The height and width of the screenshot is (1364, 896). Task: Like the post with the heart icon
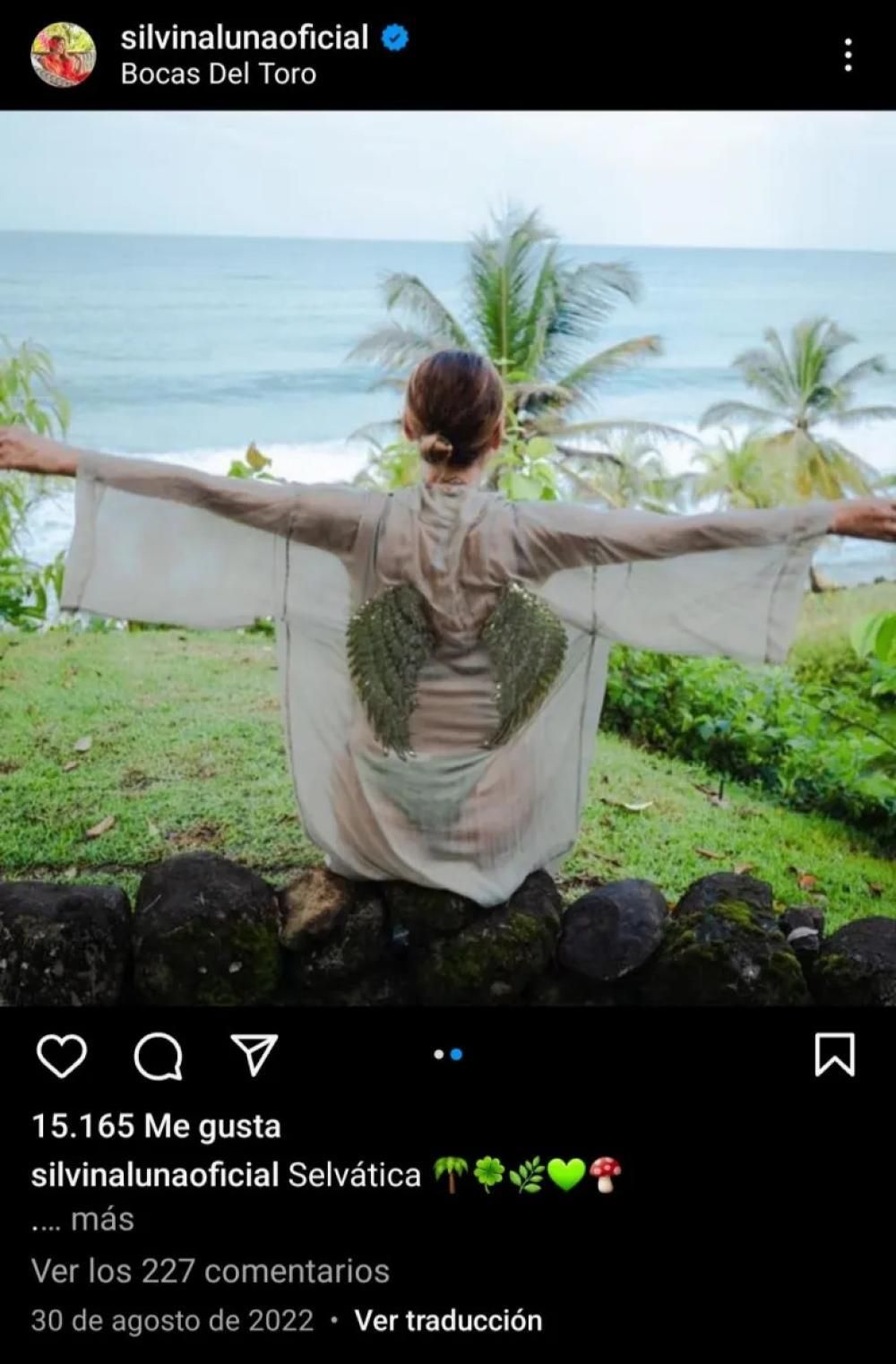(x=62, y=1056)
